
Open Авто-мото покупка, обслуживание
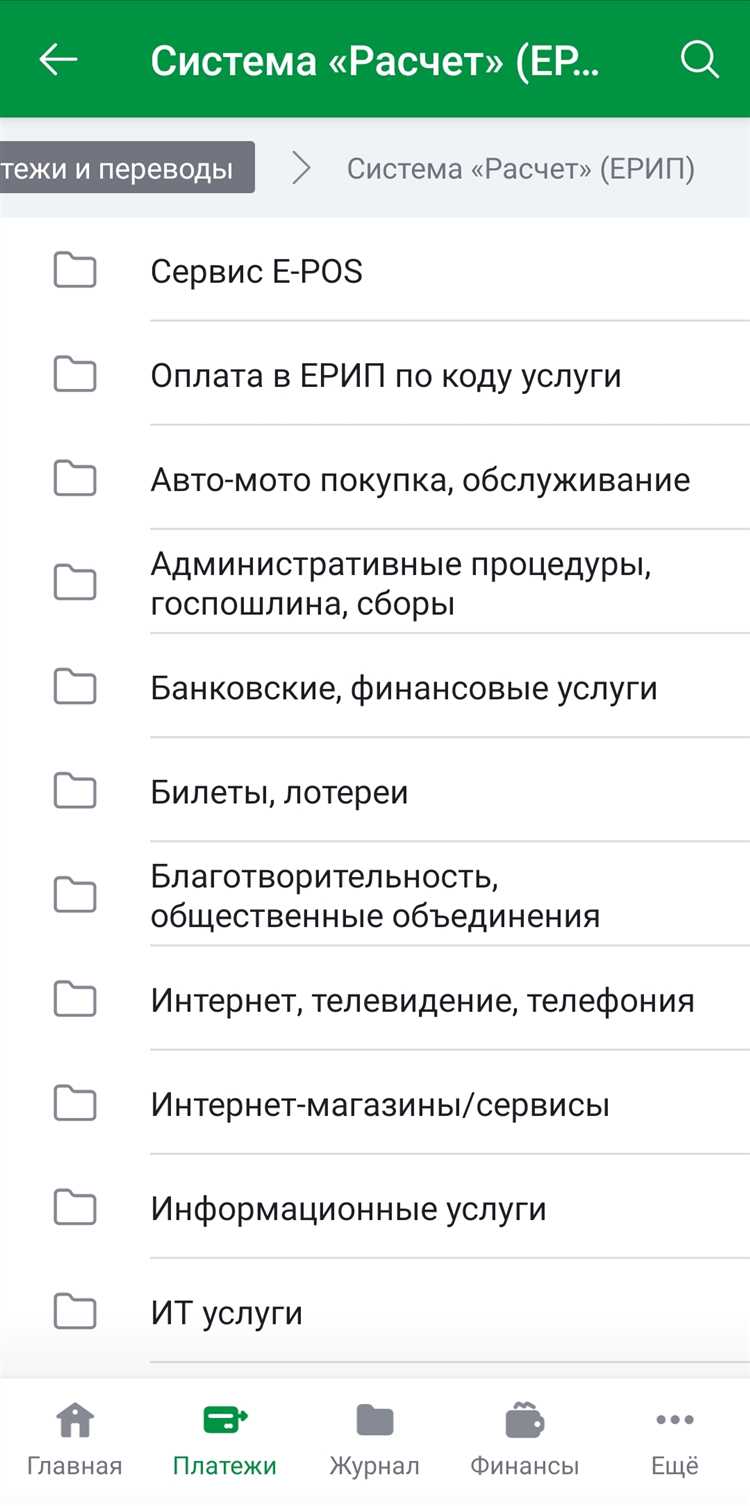[x=420, y=479]
